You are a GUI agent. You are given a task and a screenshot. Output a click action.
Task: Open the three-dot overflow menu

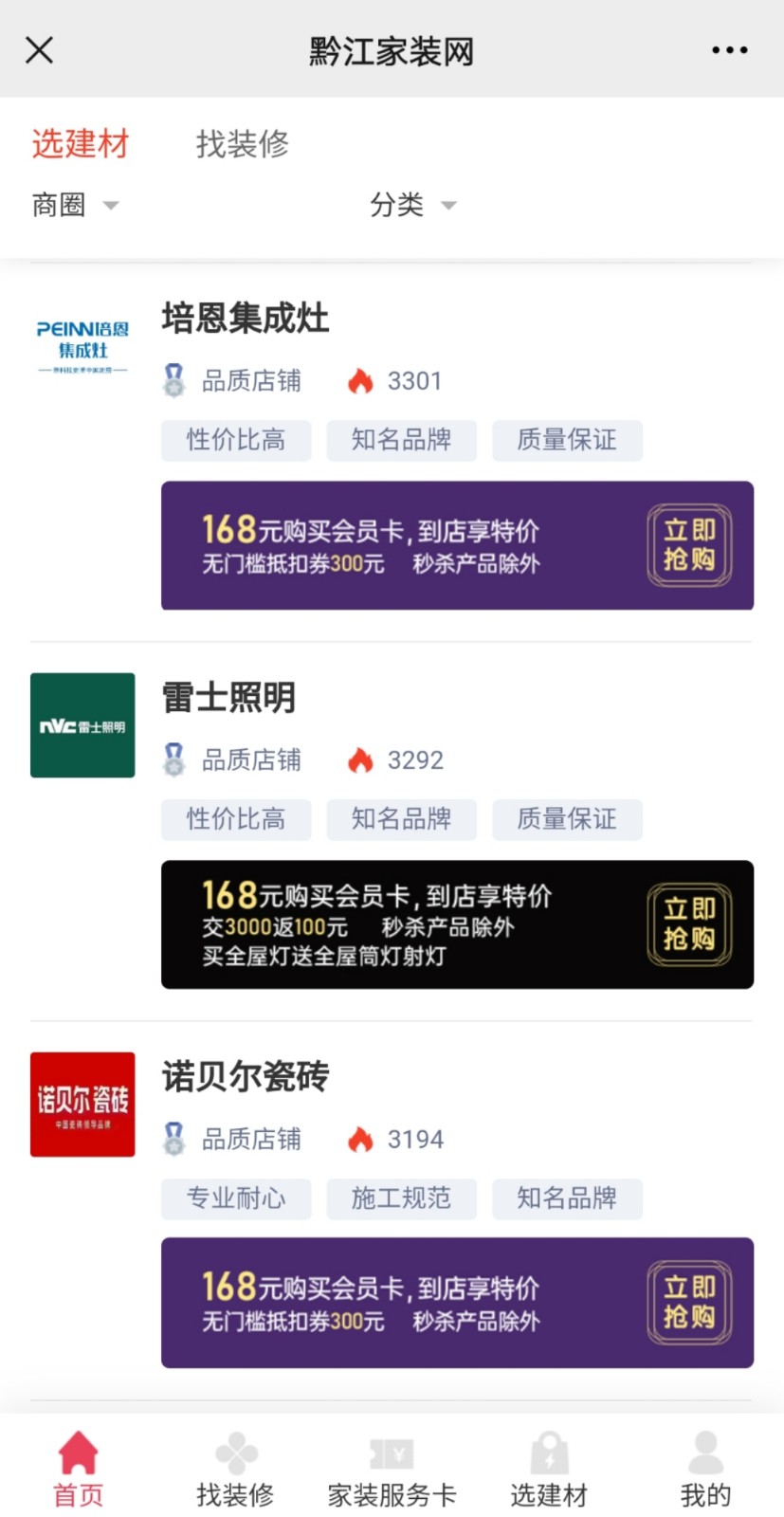pos(729,50)
